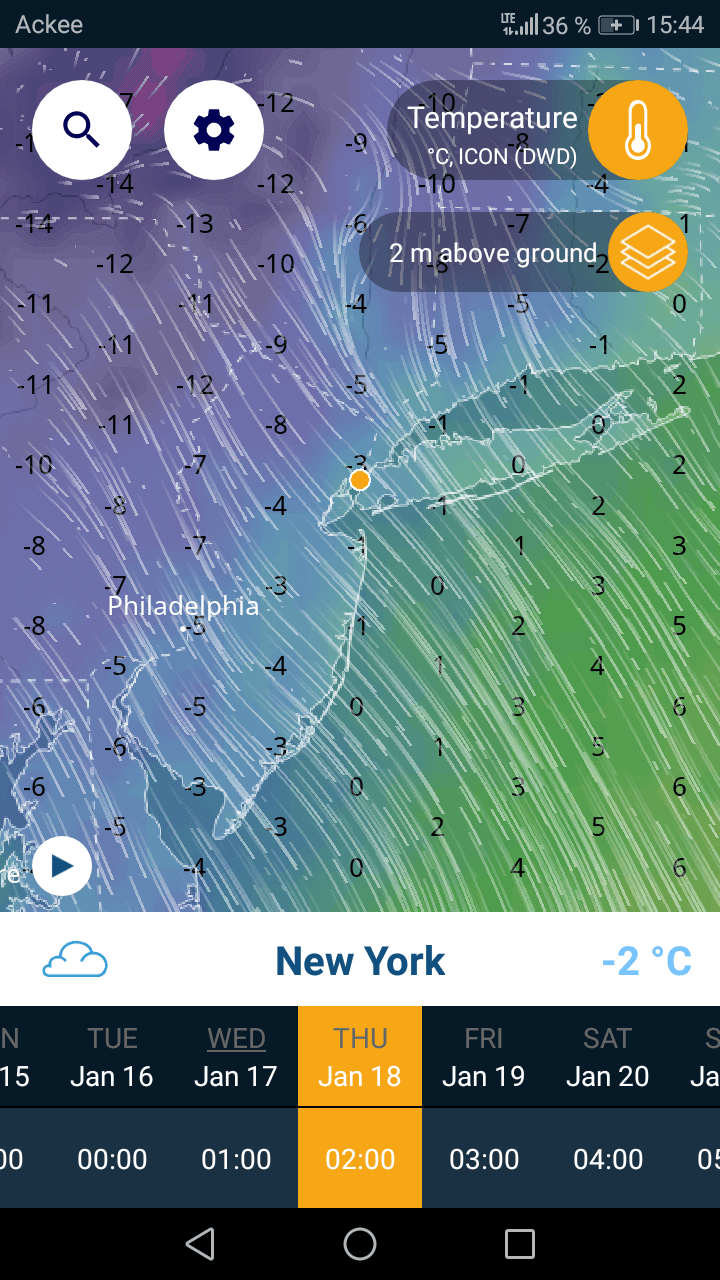The width and height of the screenshot is (720, 1280).
Task: Jump to the 01:00 time slot
Action: 236,1159
